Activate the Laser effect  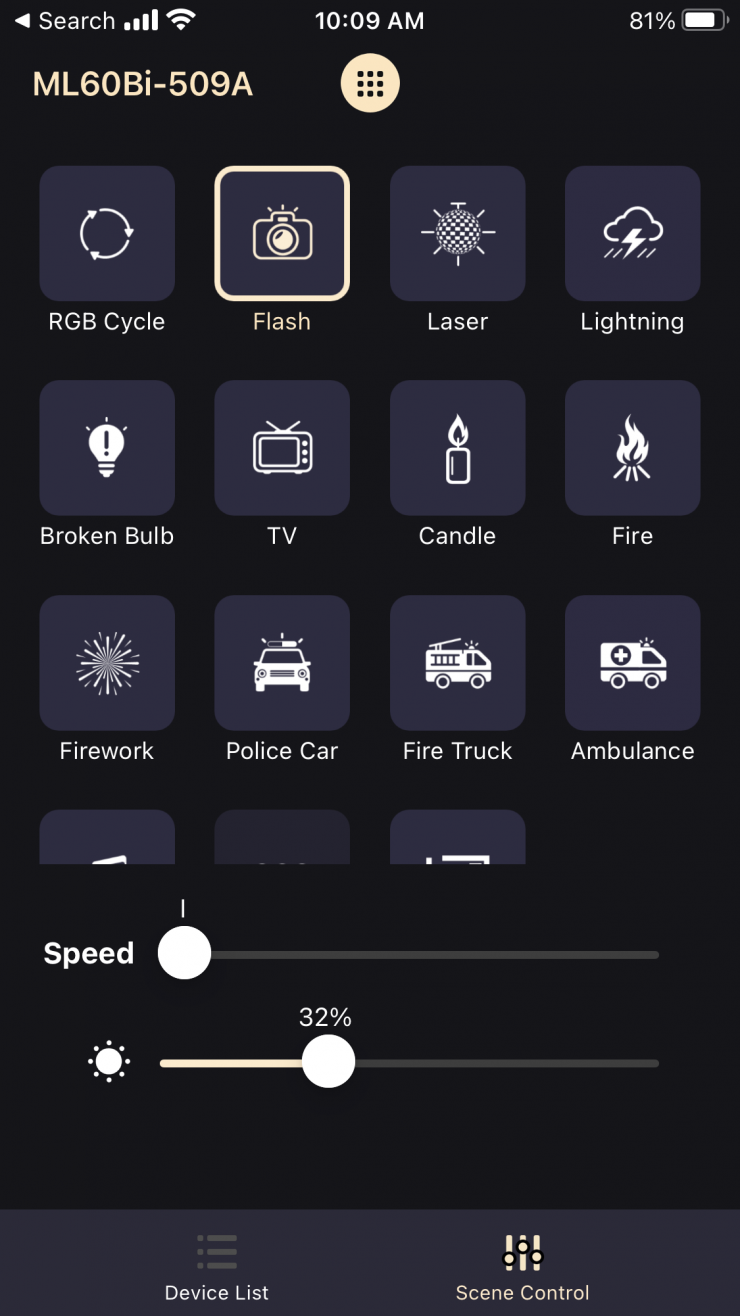tap(457, 234)
